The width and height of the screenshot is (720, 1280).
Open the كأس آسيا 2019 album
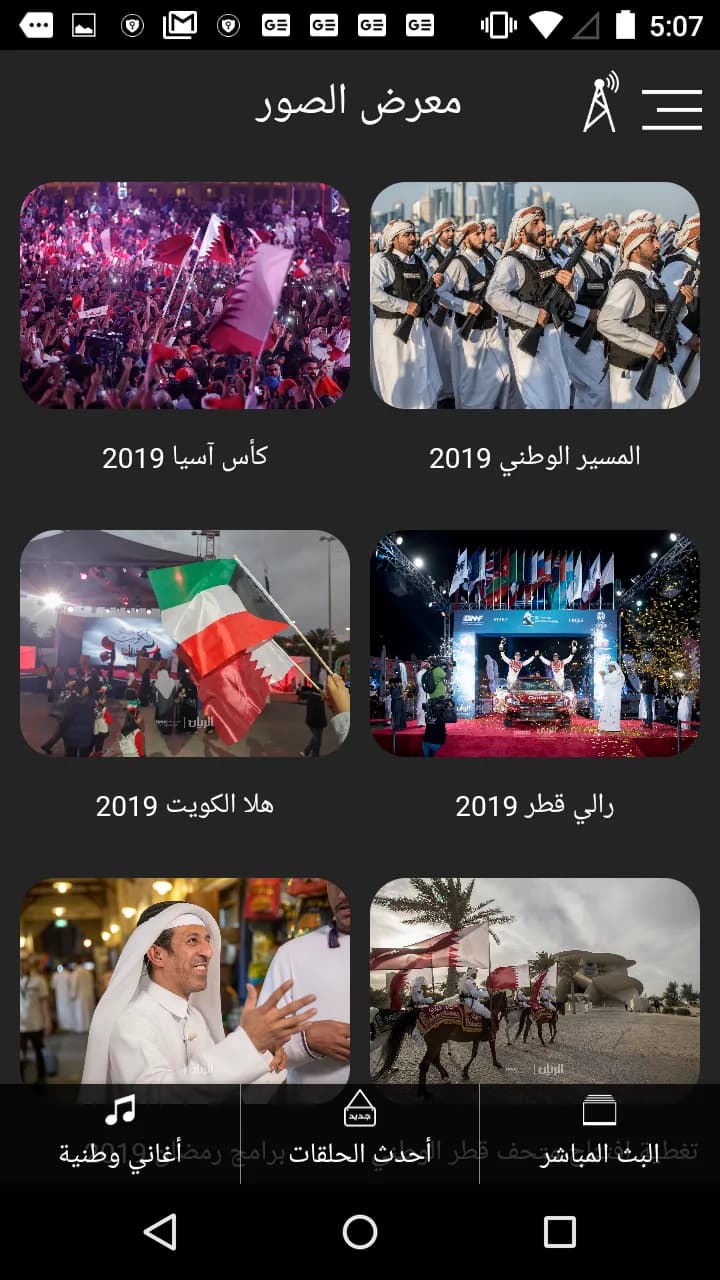click(x=185, y=295)
